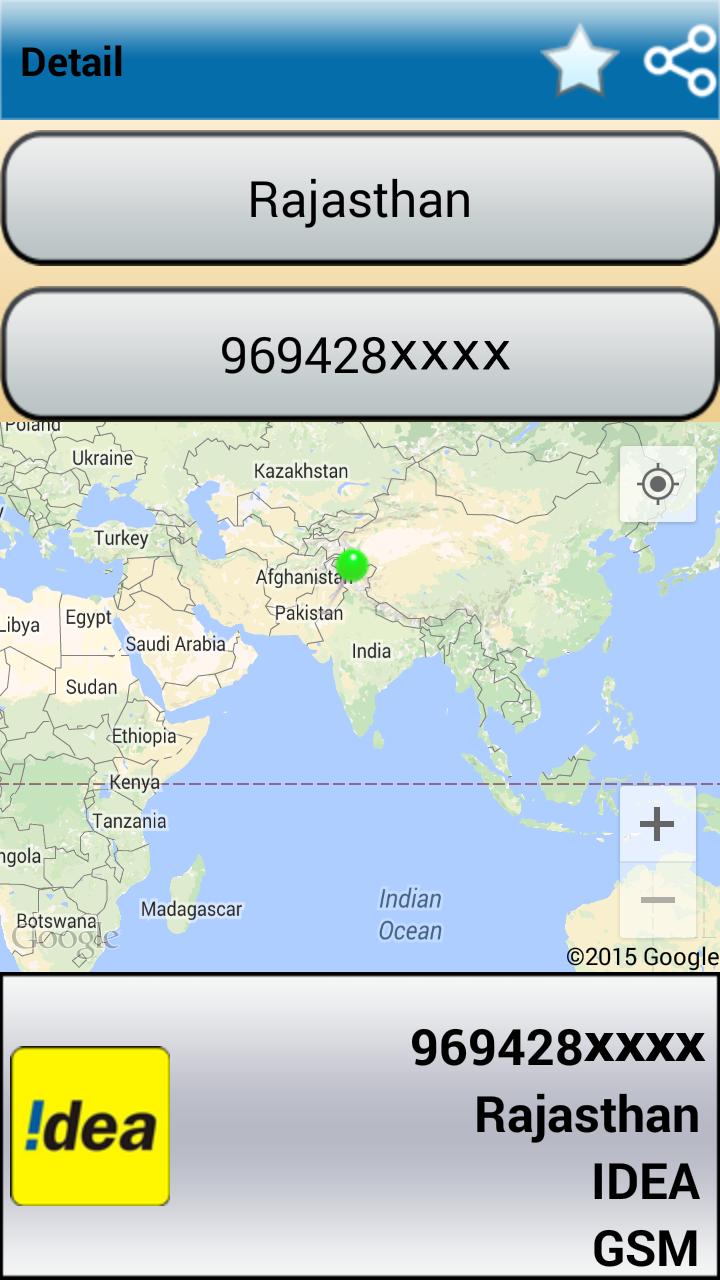Zoom out on the map

[x=657, y=900]
